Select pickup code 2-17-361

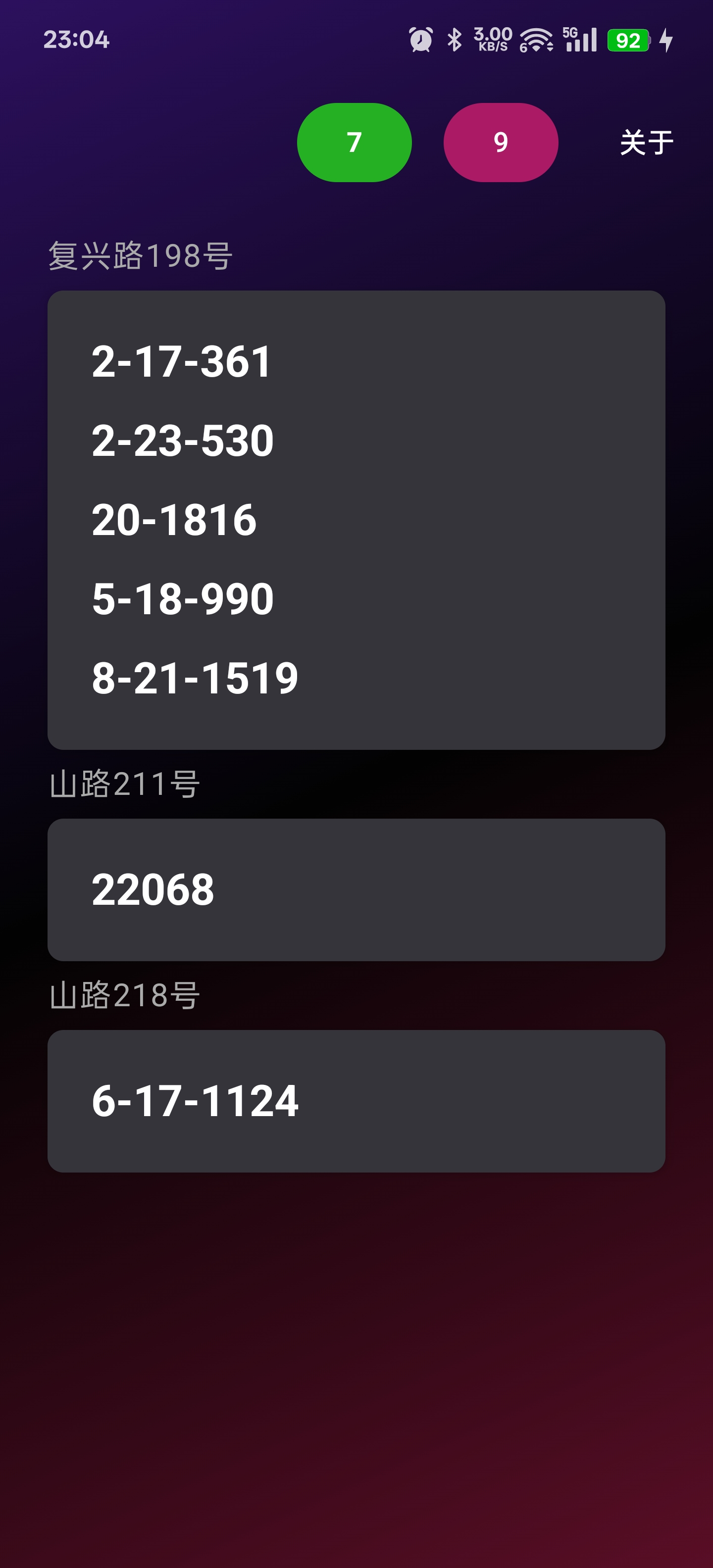coord(181,362)
